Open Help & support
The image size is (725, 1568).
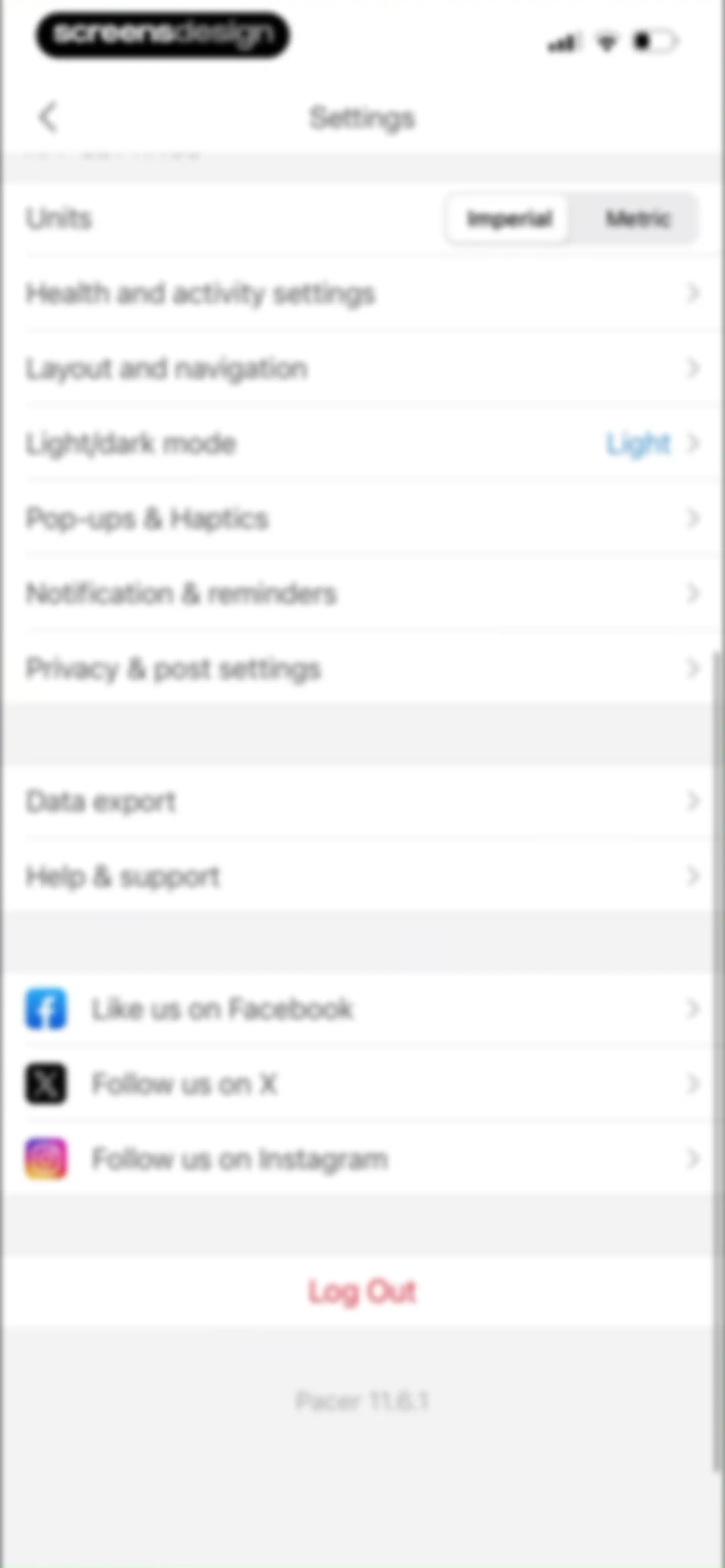coord(362,877)
